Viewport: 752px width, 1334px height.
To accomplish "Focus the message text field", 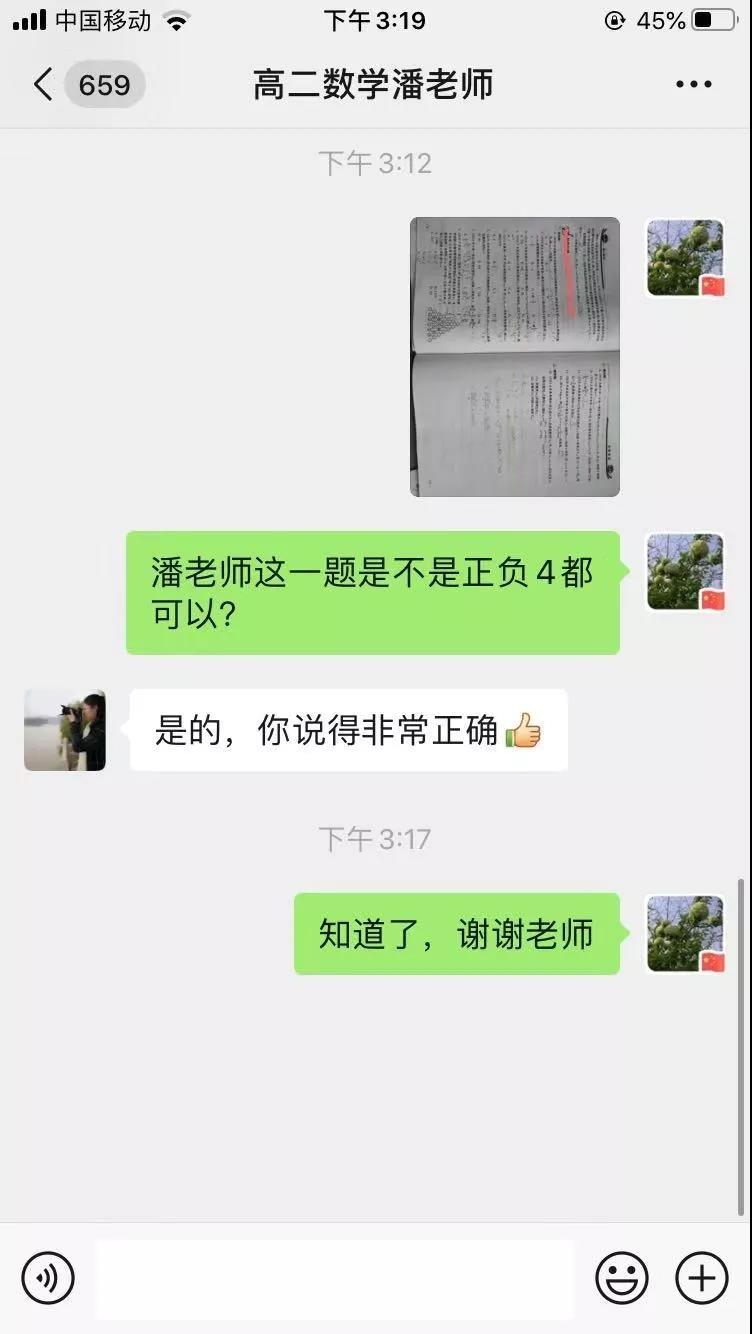I will tap(334, 1278).
